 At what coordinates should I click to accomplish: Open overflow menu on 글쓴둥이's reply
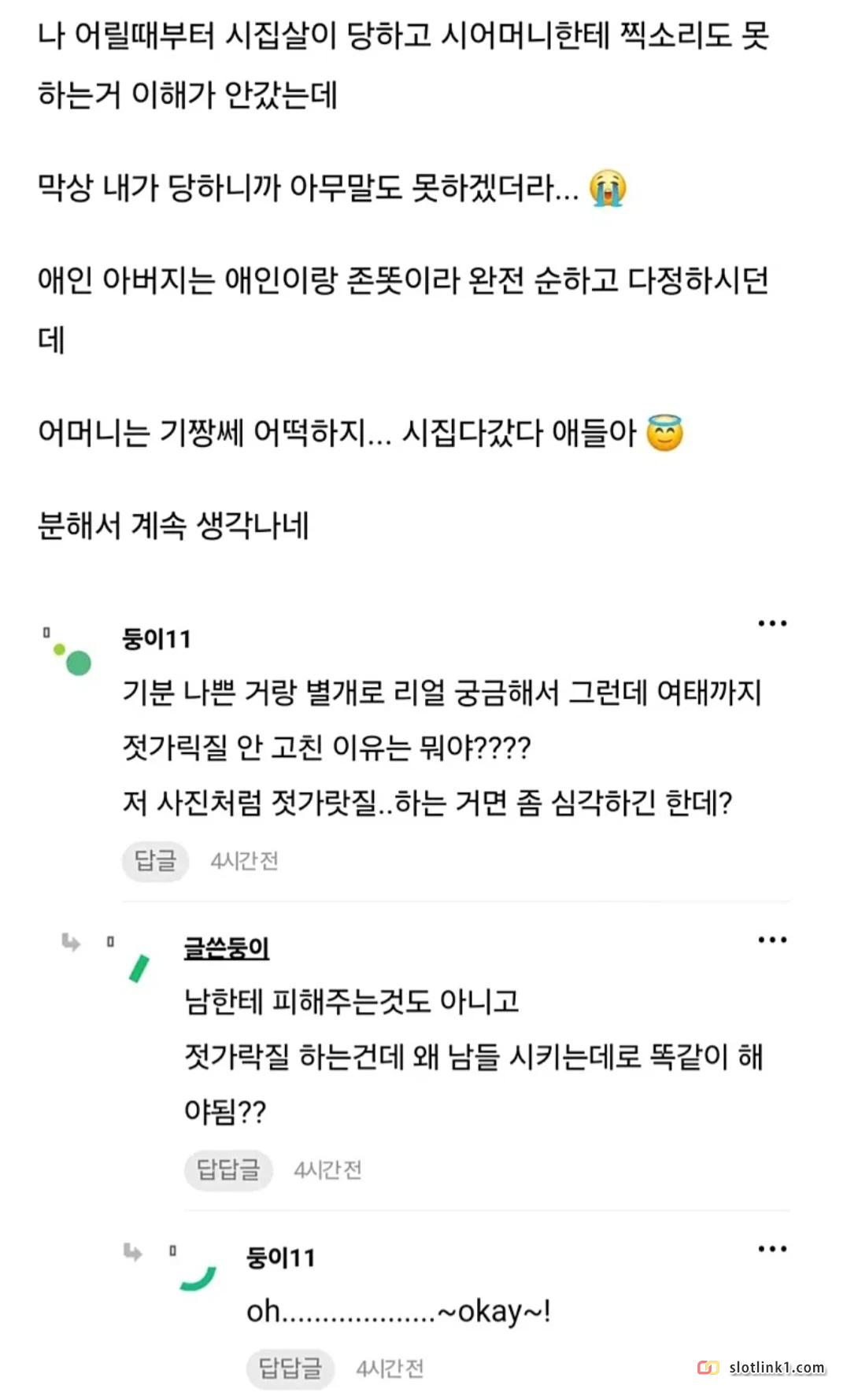pyautogui.click(x=772, y=940)
